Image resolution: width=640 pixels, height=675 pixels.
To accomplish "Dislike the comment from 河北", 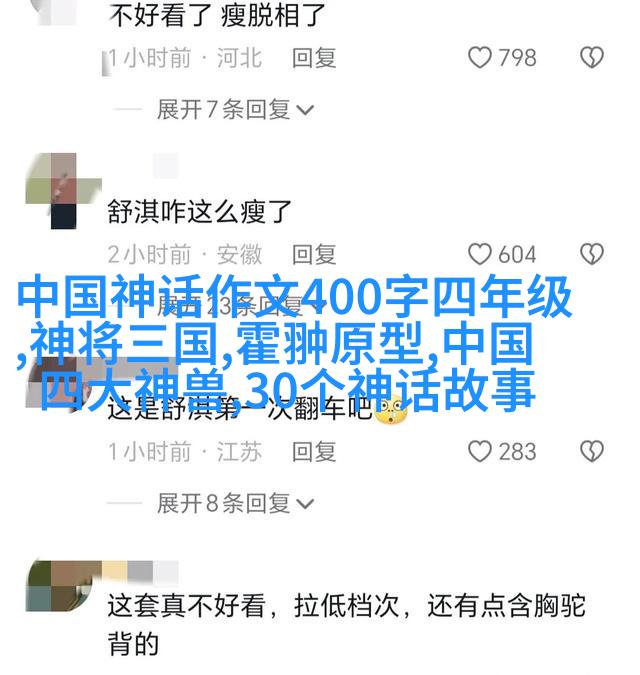I will [x=593, y=58].
